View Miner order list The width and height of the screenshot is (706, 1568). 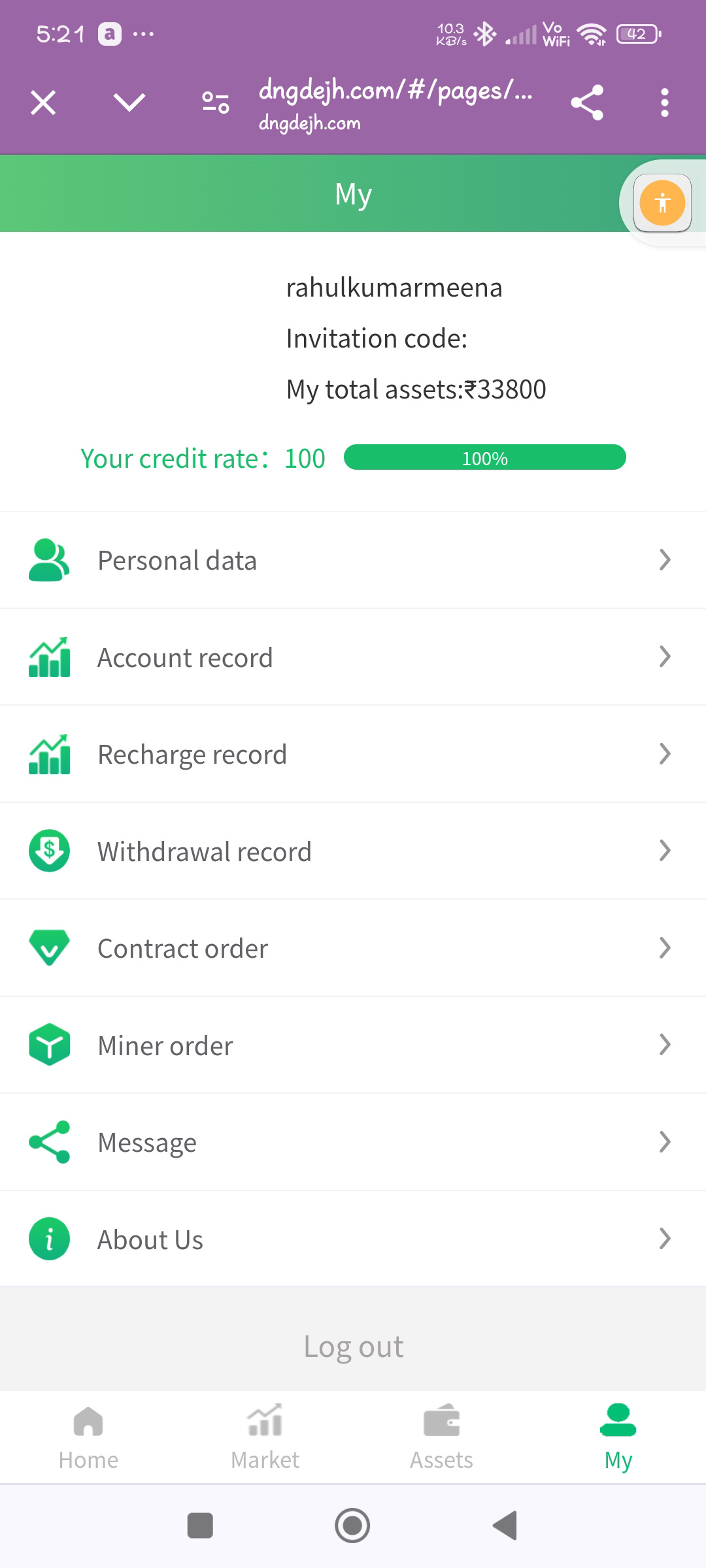[x=353, y=1045]
